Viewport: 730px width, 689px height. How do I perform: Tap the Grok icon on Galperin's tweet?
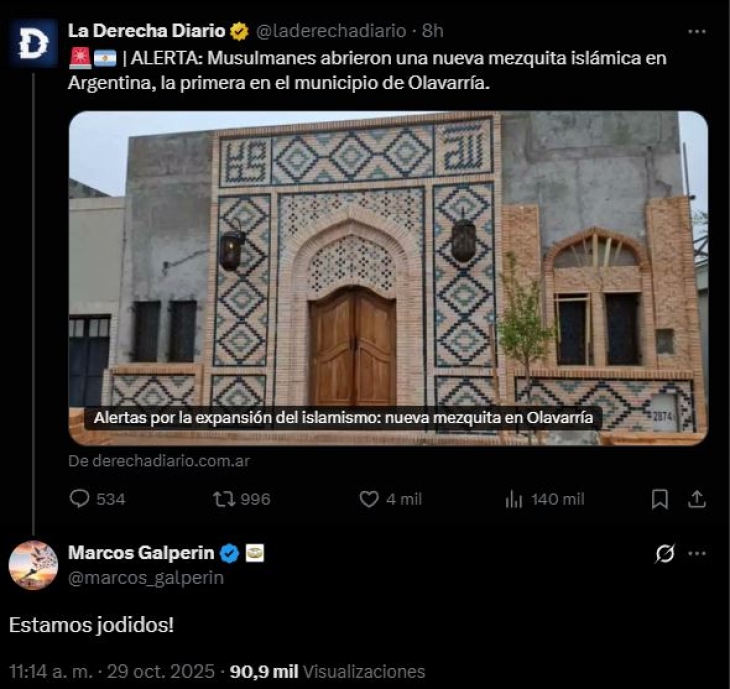point(665,553)
